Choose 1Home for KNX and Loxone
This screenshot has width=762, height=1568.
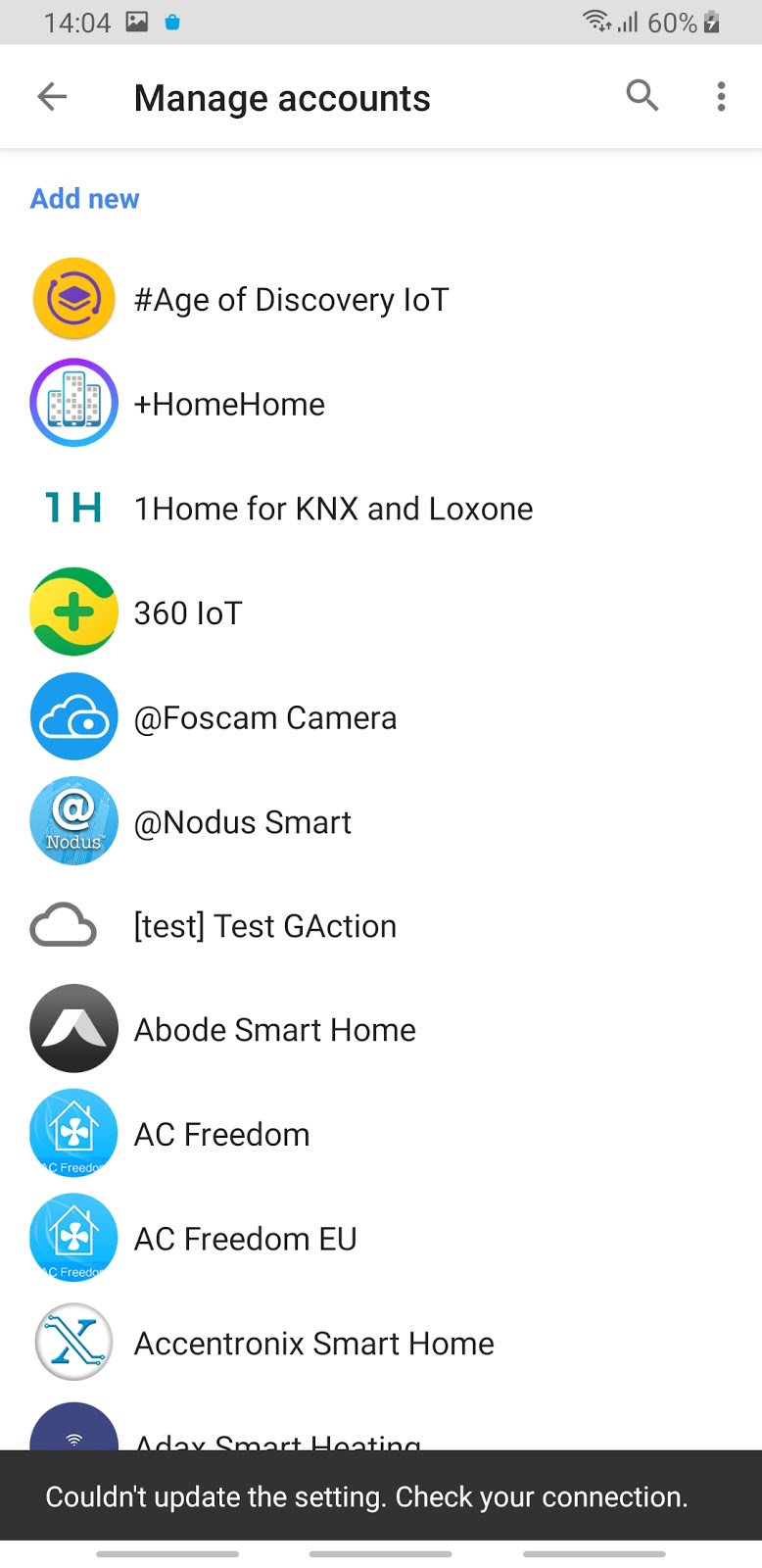point(381,508)
